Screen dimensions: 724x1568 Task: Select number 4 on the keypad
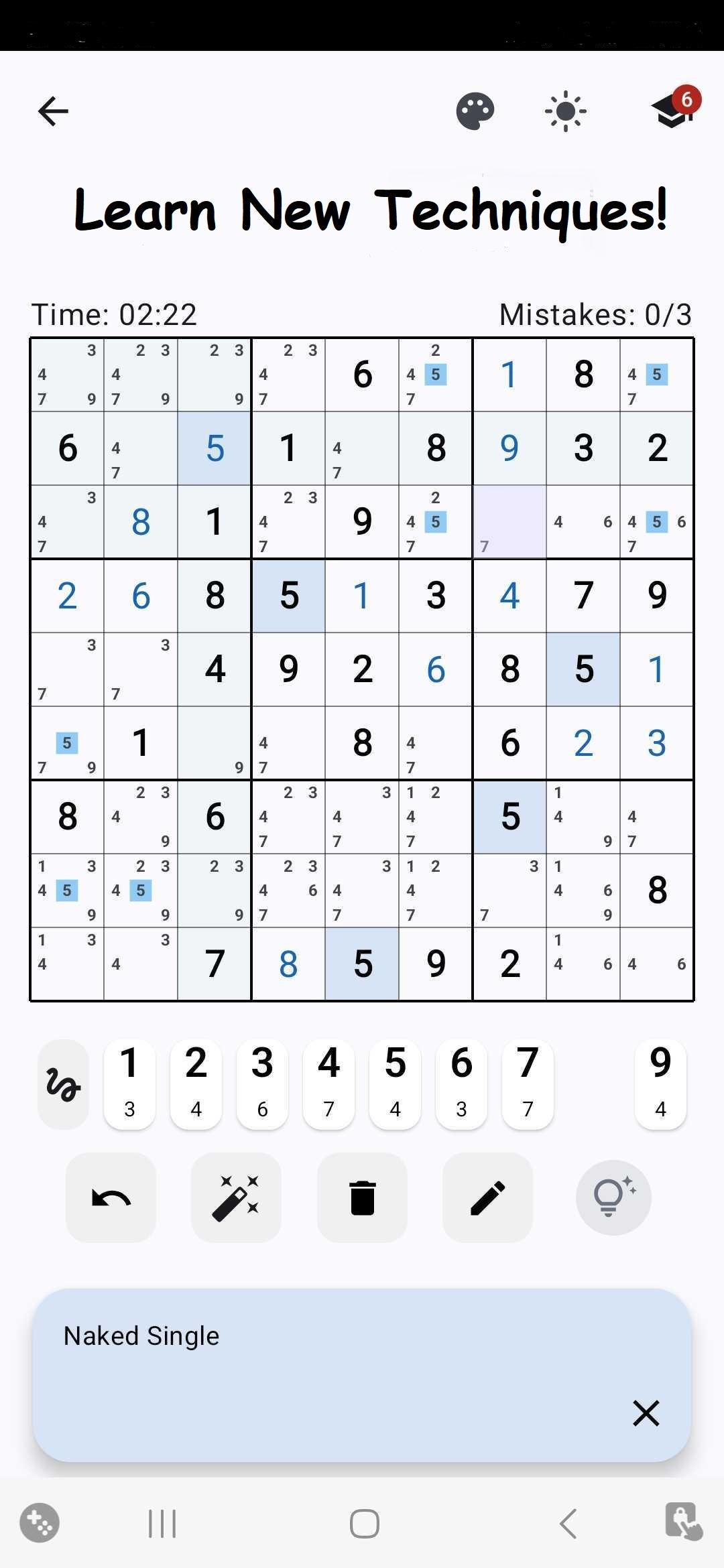328,1084
